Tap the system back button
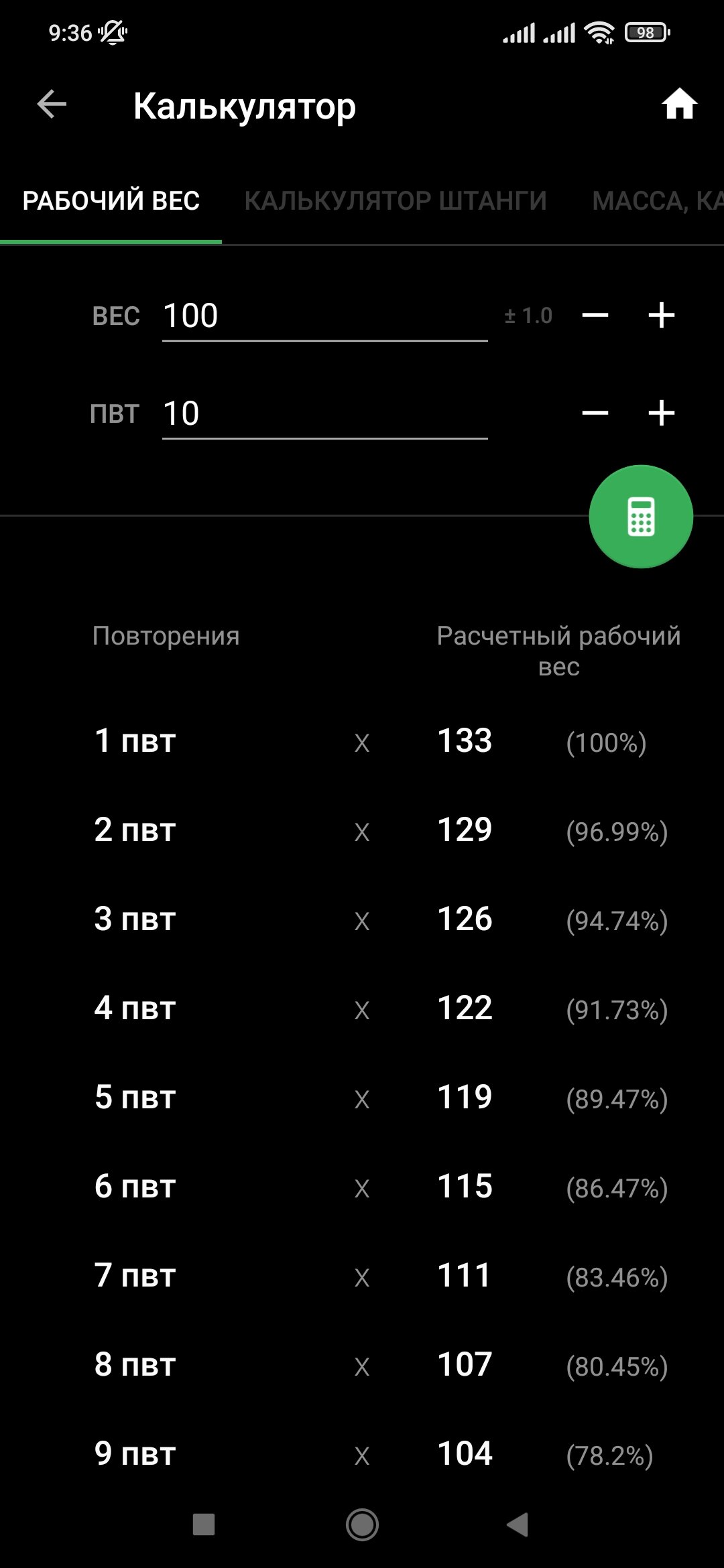The height and width of the screenshot is (1568, 724). pos(518,1524)
